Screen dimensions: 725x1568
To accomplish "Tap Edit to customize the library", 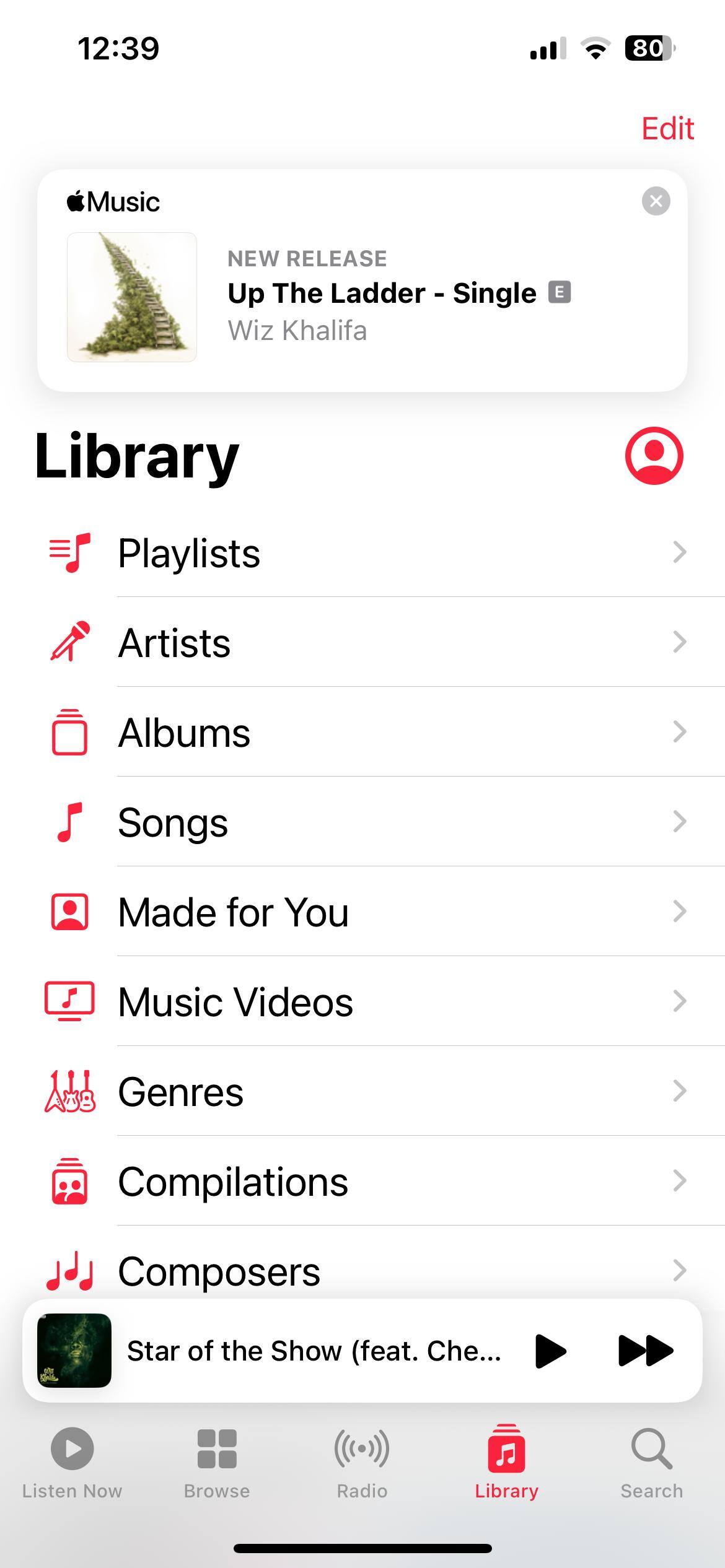I will pyautogui.click(x=667, y=129).
